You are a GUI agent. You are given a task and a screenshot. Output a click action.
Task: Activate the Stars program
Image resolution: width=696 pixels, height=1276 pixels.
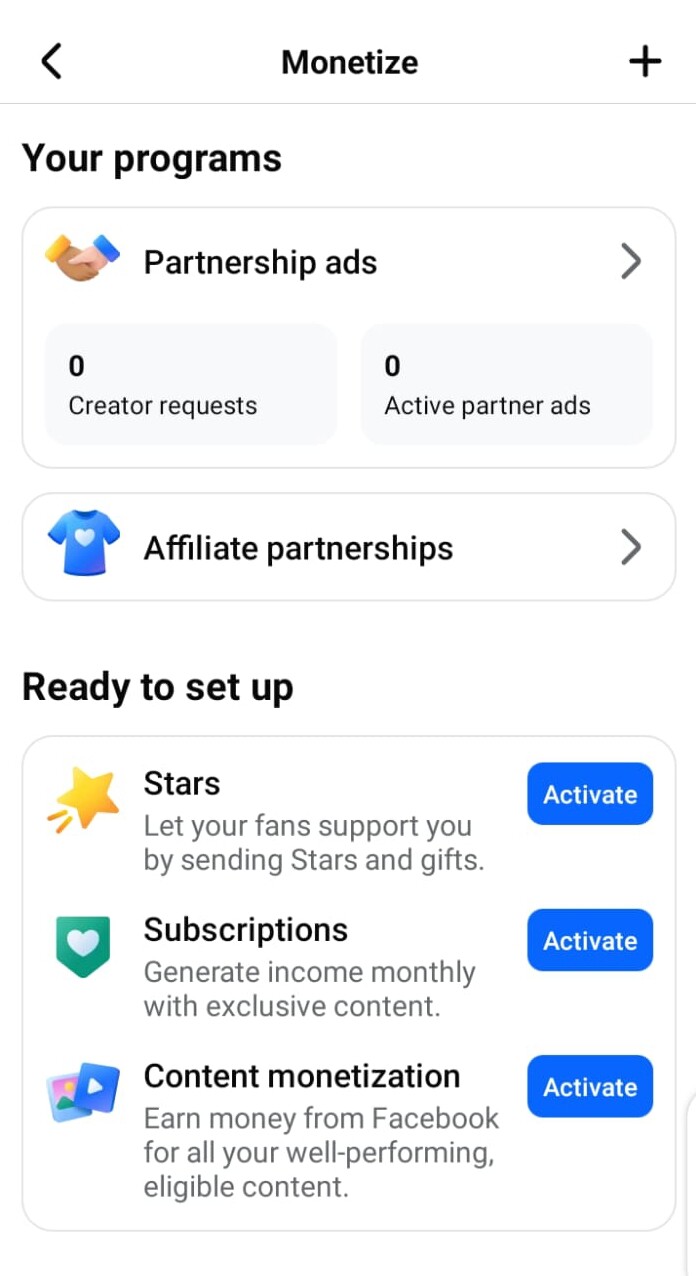pos(590,794)
